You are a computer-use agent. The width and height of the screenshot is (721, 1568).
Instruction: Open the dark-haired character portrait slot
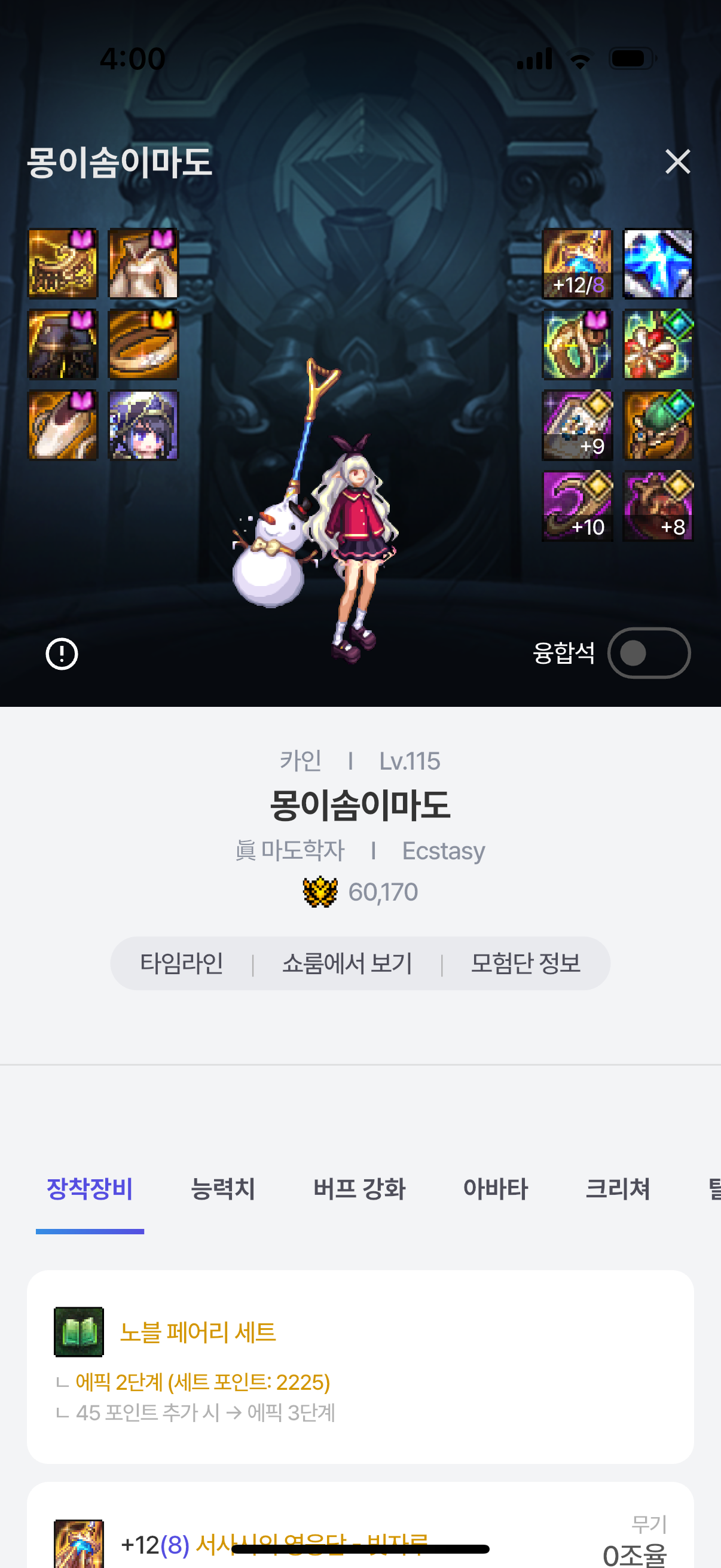click(143, 425)
